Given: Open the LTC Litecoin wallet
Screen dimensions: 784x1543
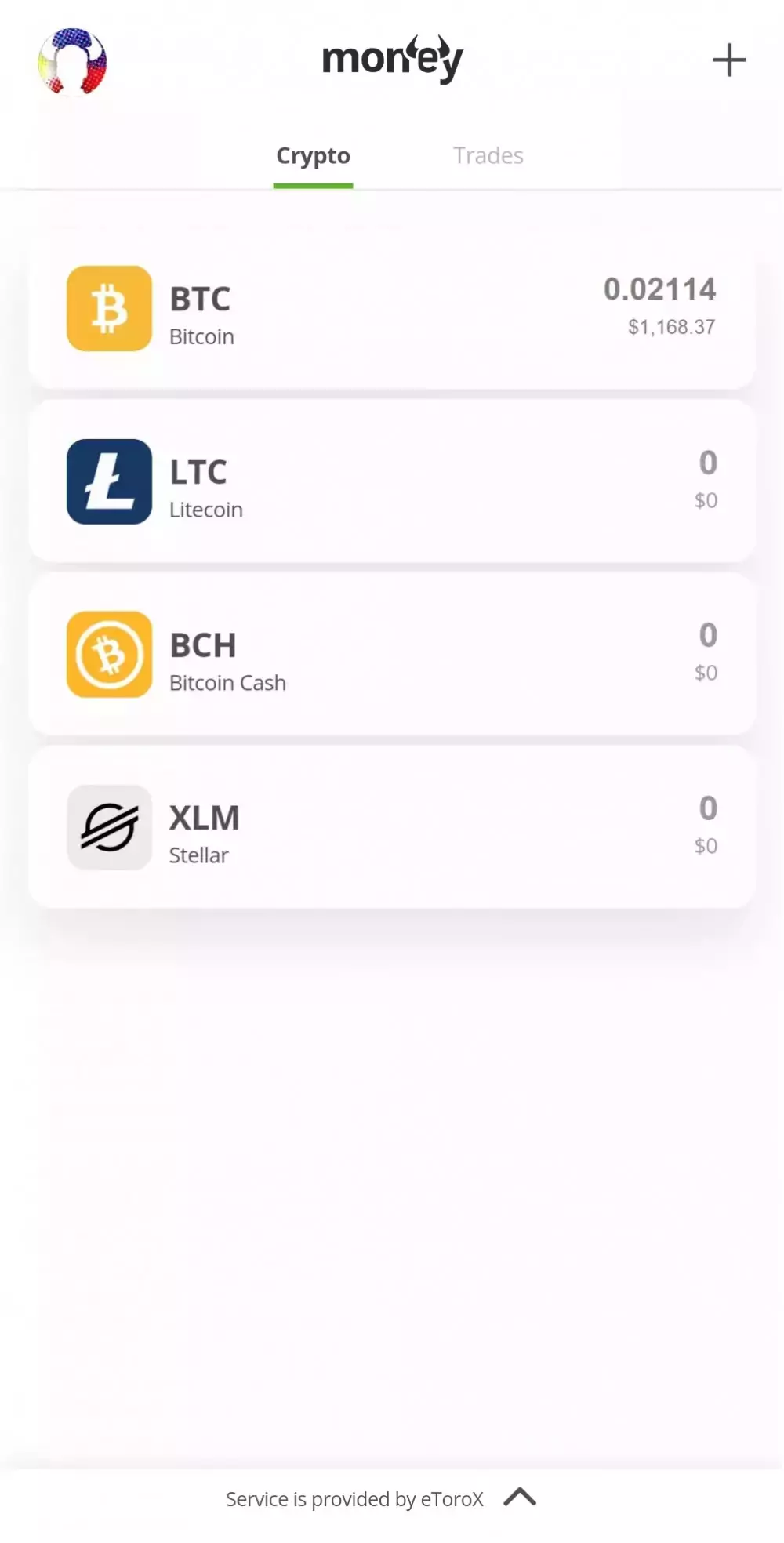Looking at the screenshot, I should pyautogui.click(x=392, y=481).
